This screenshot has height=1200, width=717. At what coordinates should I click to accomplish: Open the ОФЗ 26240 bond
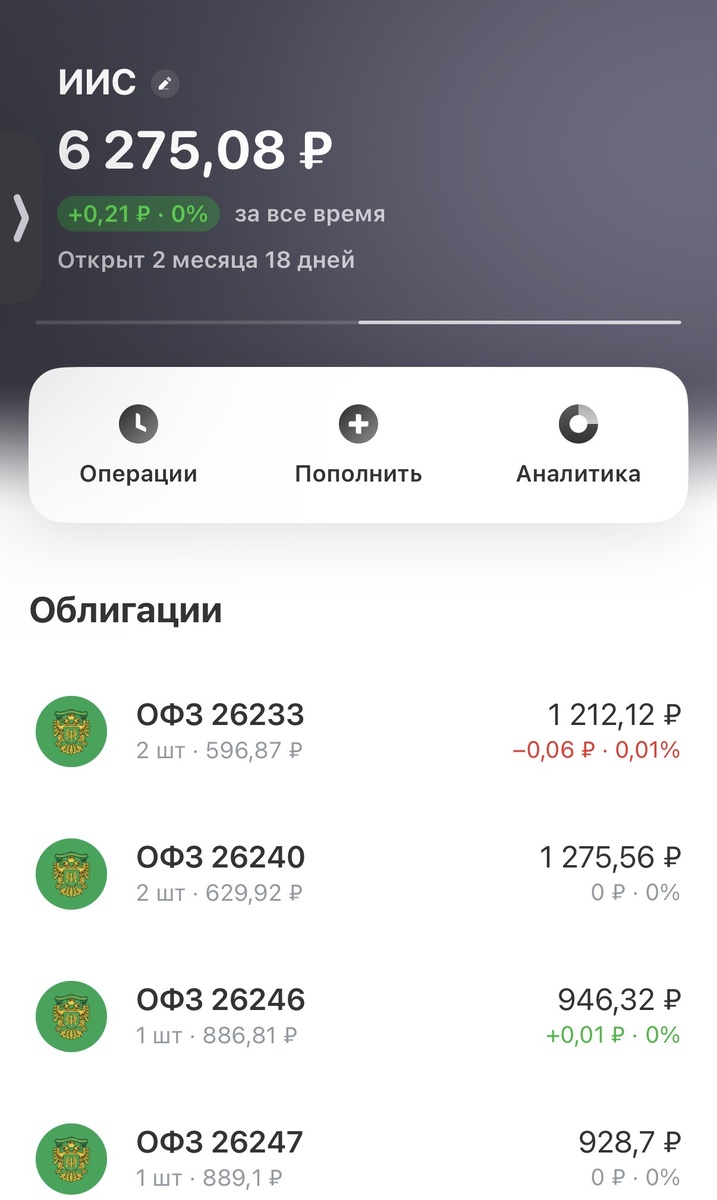click(x=358, y=873)
